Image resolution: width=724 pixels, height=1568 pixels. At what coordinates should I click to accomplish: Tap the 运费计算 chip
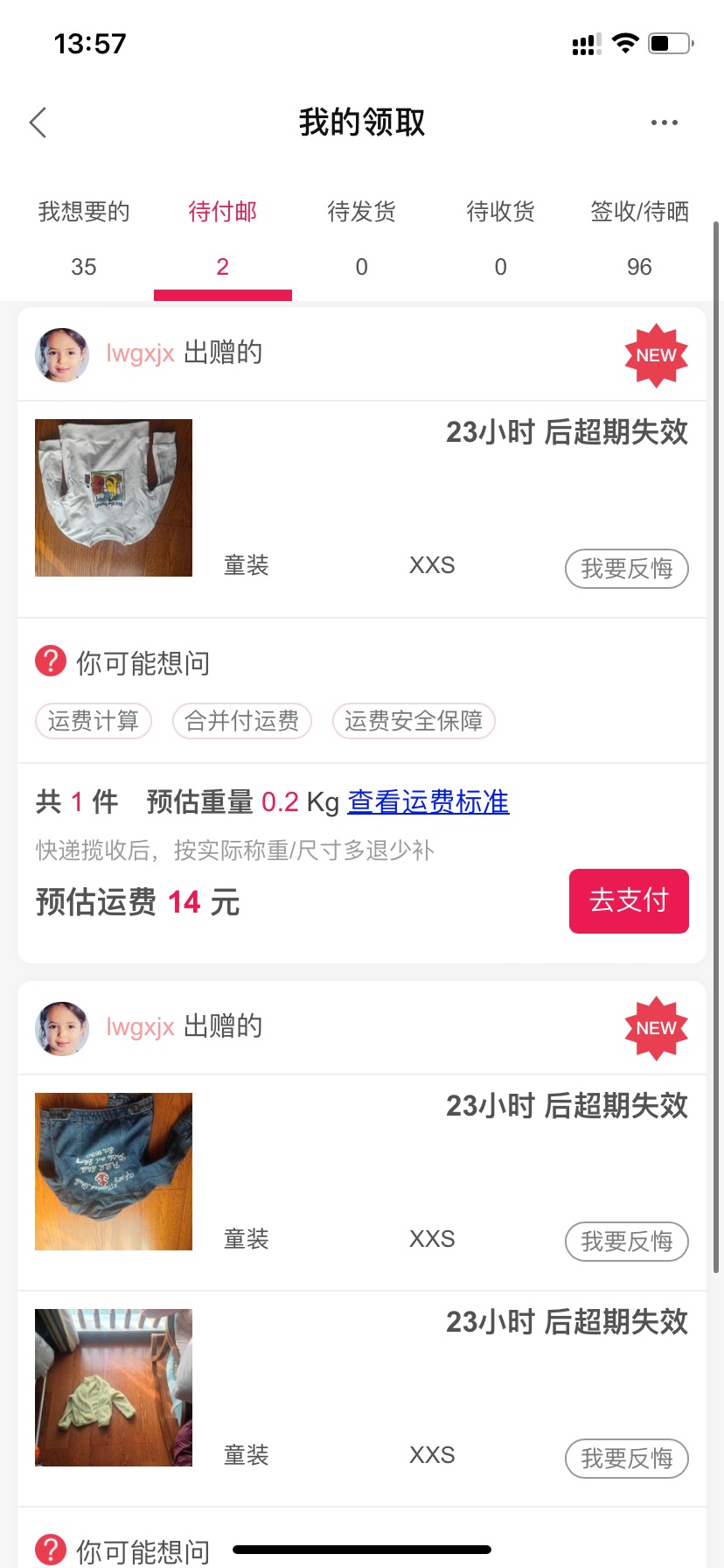pos(94,721)
